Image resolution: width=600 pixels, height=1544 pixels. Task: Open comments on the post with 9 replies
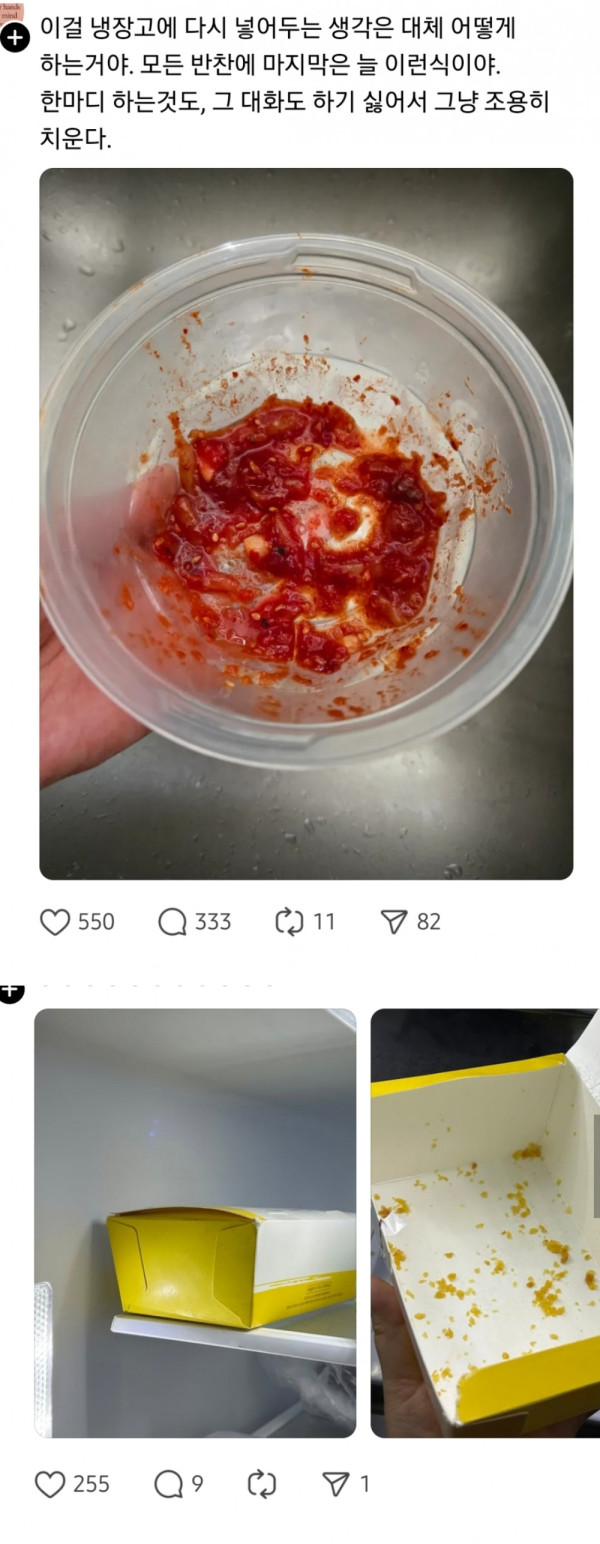[168, 1484]
